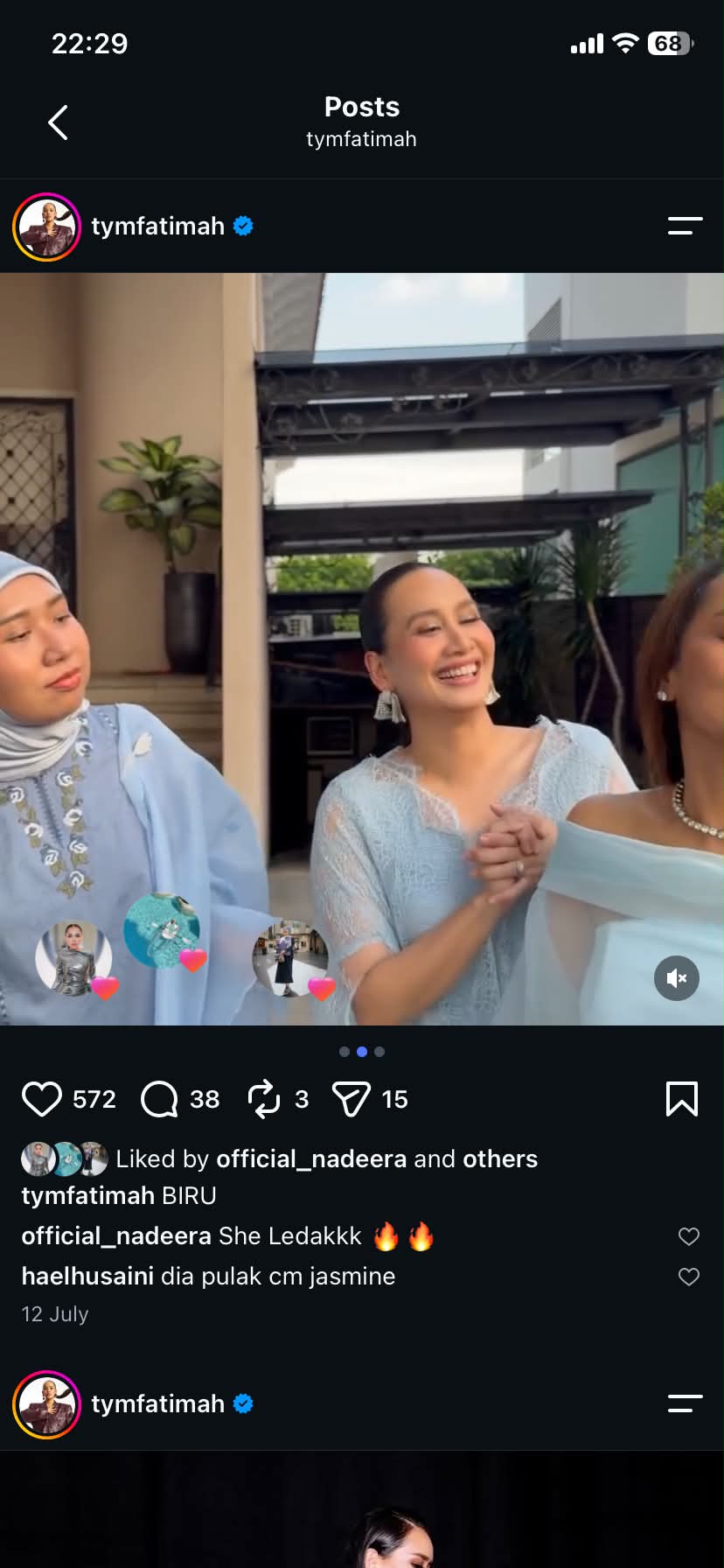Open tymfatimah's story ring on the BIRU post
Viewport: 724px width, 1568px height.
(46, 227)
